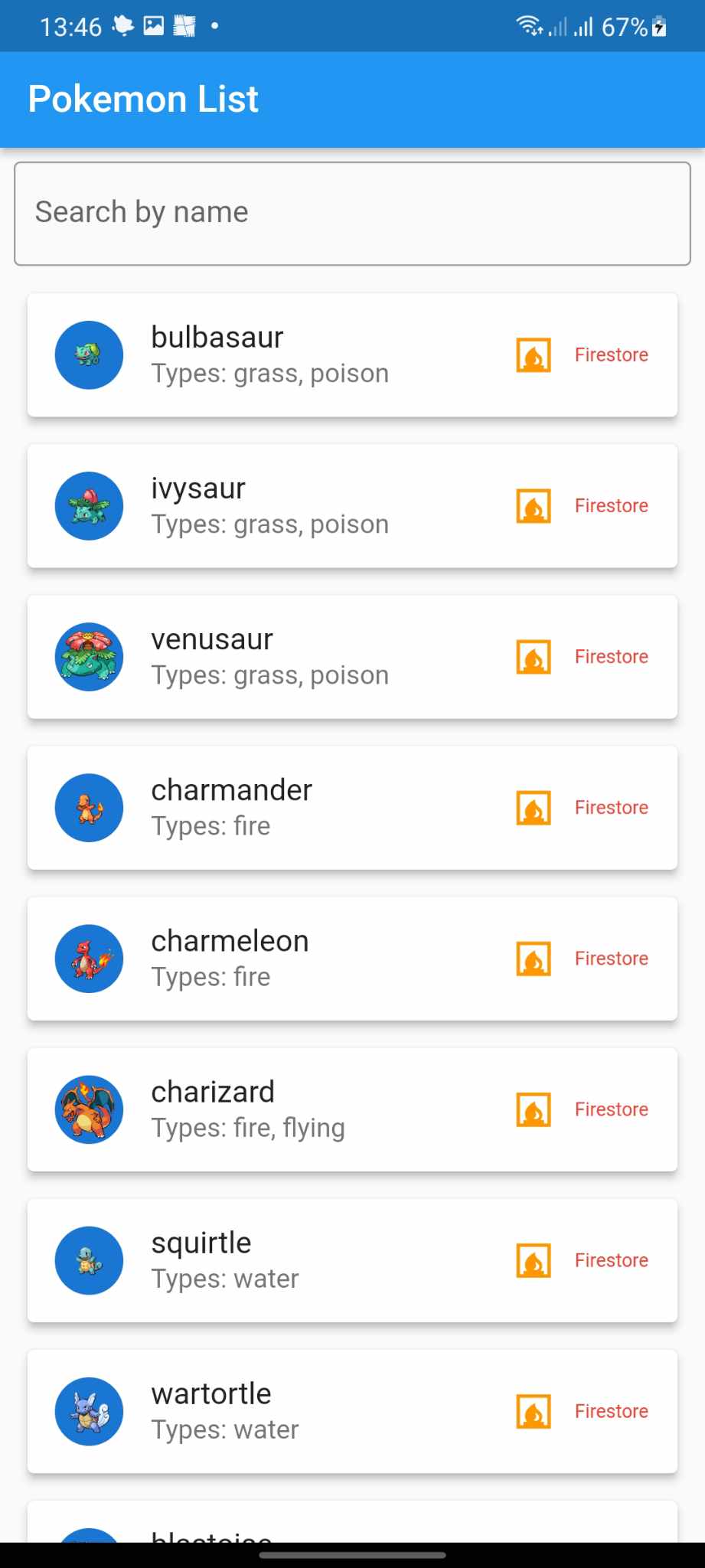Click the Firestore icon next to charmeleon
Viewport: 705px width, 1568px height.
[533, 958]
